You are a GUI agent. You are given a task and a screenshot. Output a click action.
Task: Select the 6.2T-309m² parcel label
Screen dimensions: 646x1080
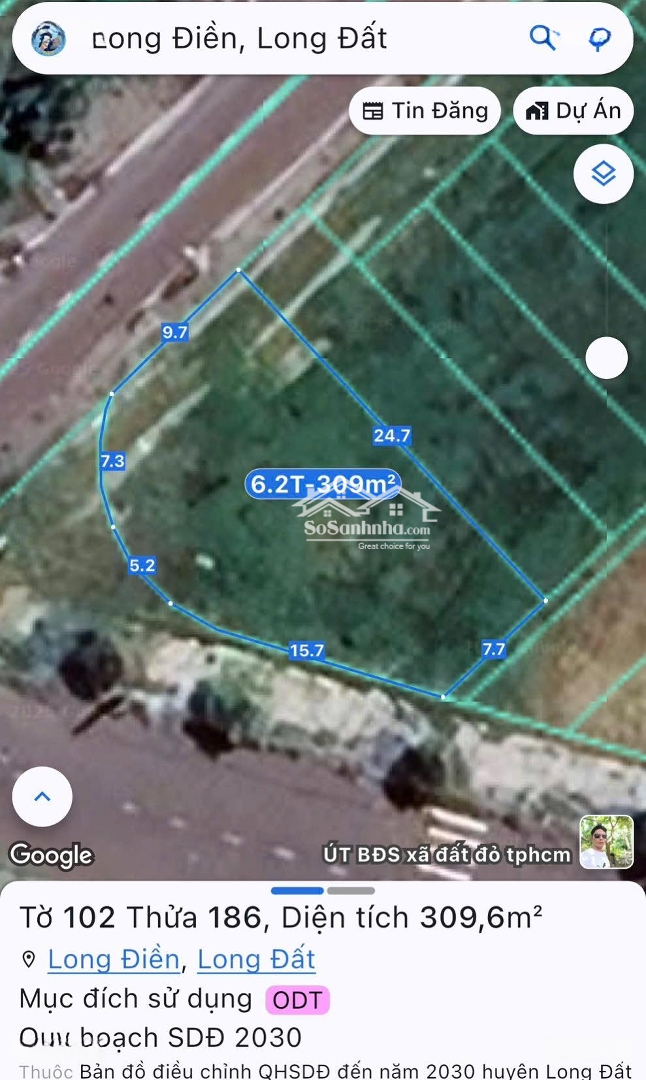(x=322, y=485)
